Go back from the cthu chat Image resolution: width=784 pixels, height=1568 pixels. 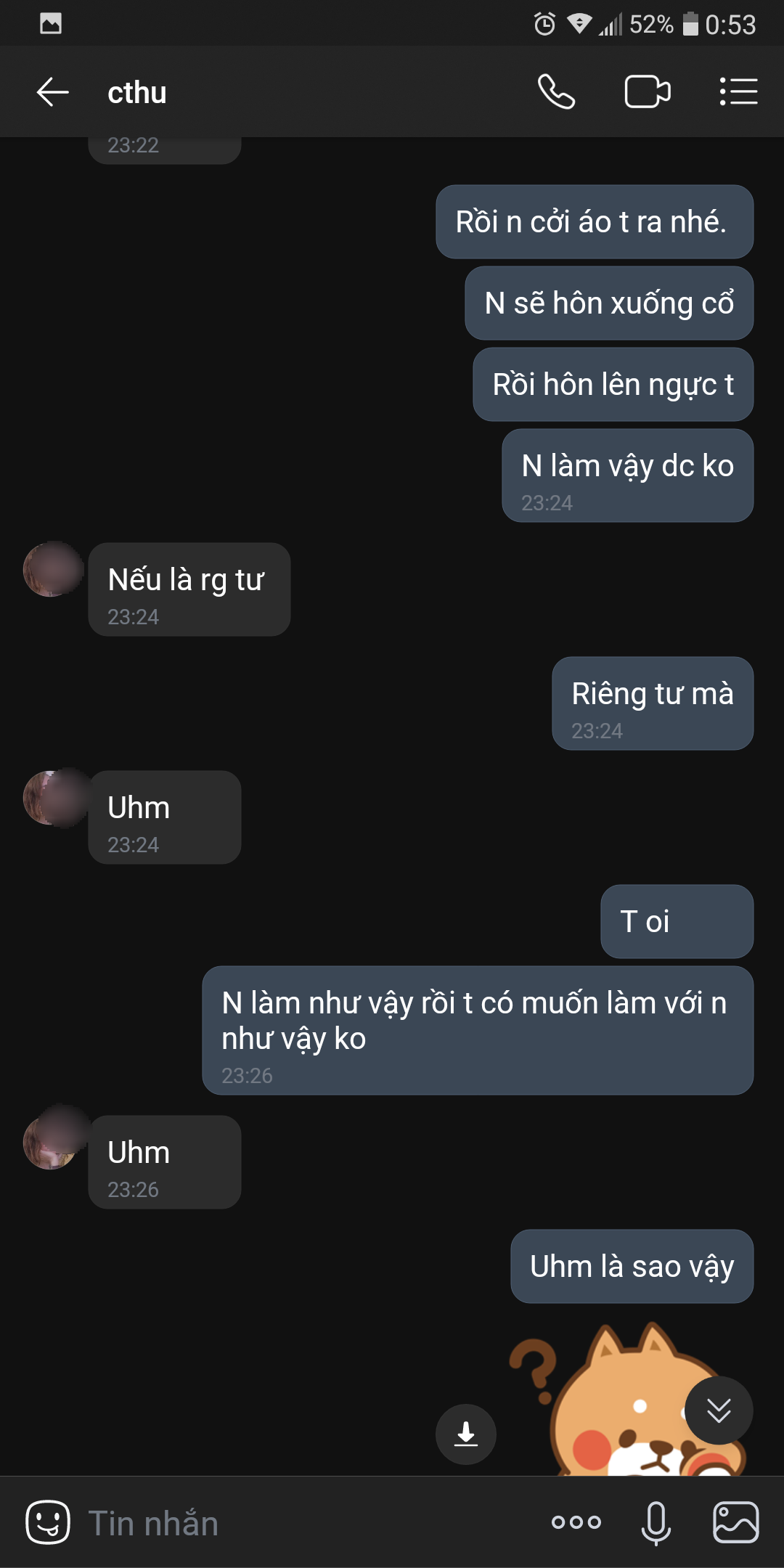click(x=52, y=92)
